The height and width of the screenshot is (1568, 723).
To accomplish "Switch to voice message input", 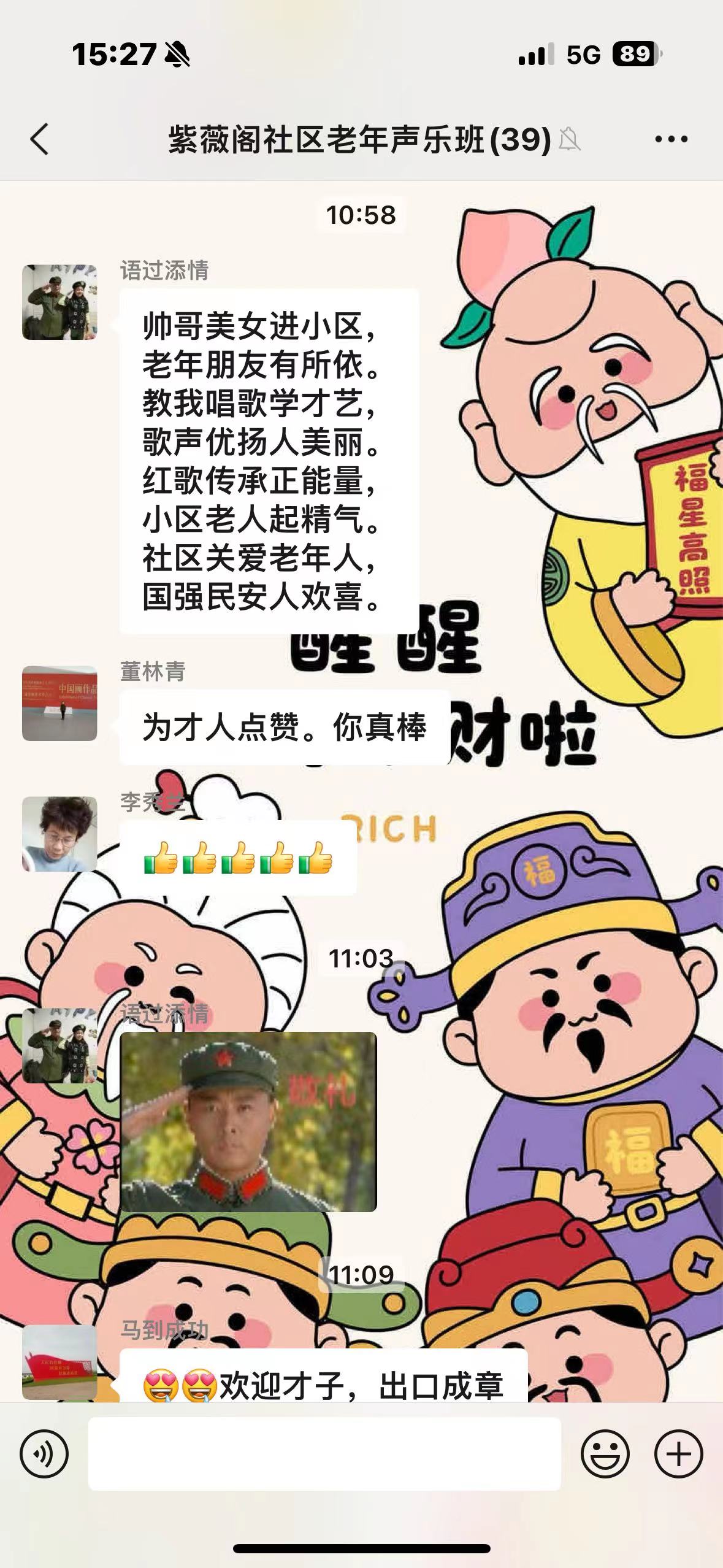I will (x=44, y=1453).
